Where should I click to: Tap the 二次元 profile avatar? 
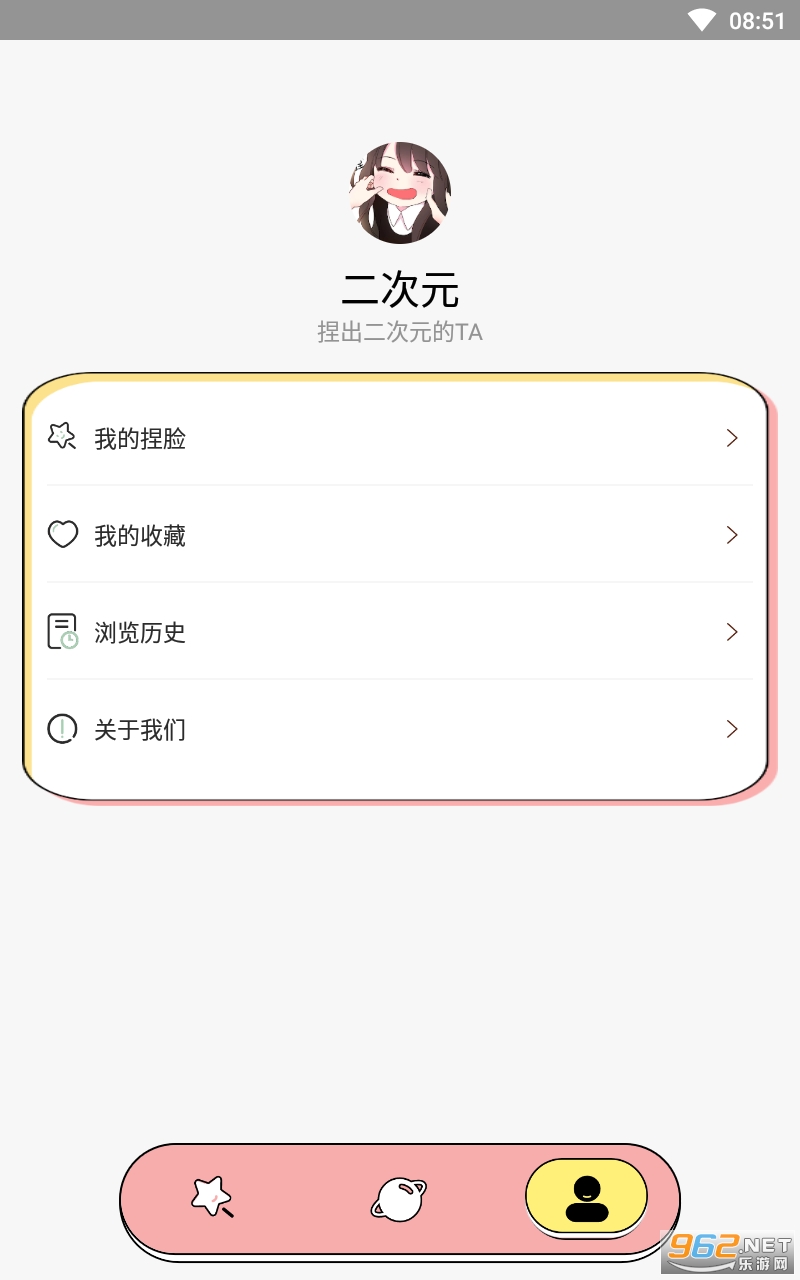pyautogui.click(x=400, y=193)
